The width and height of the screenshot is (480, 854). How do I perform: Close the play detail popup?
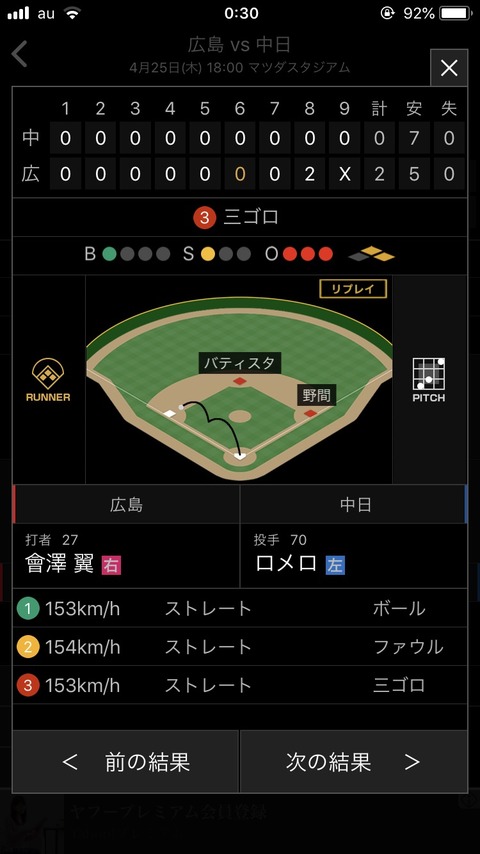(448, 68)
